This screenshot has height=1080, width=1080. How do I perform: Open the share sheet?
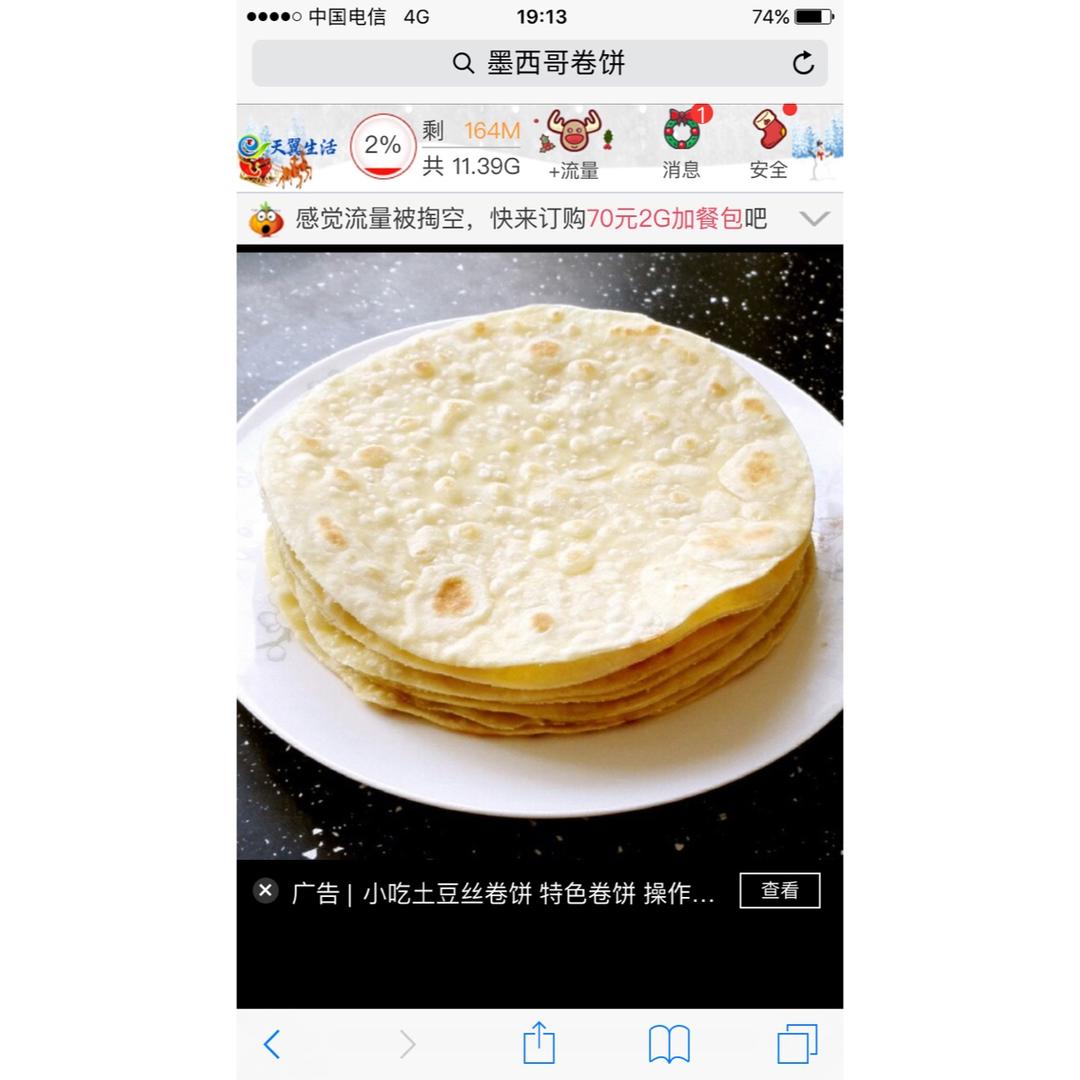(539, 1043)
